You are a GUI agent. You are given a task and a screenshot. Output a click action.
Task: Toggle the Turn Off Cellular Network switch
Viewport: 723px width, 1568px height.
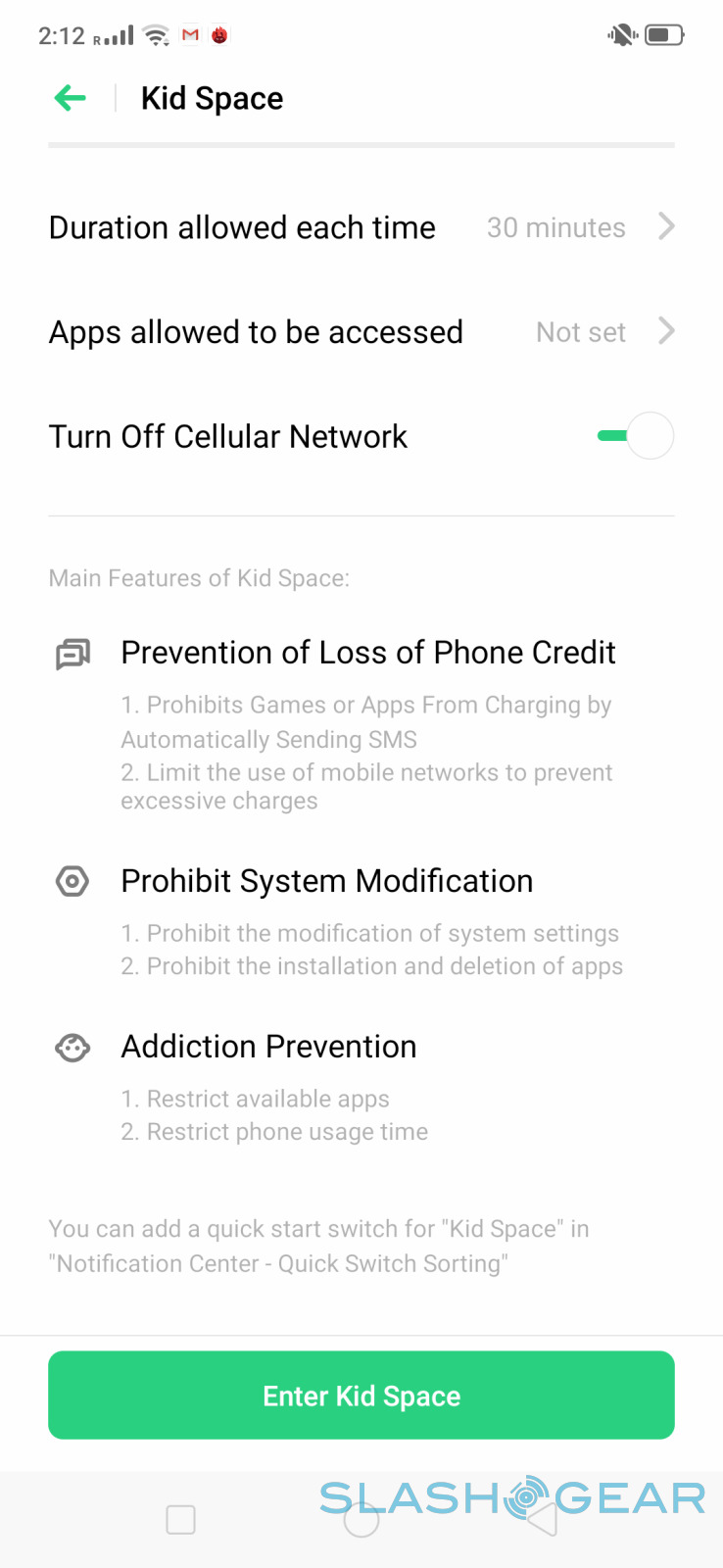(636, 436)
